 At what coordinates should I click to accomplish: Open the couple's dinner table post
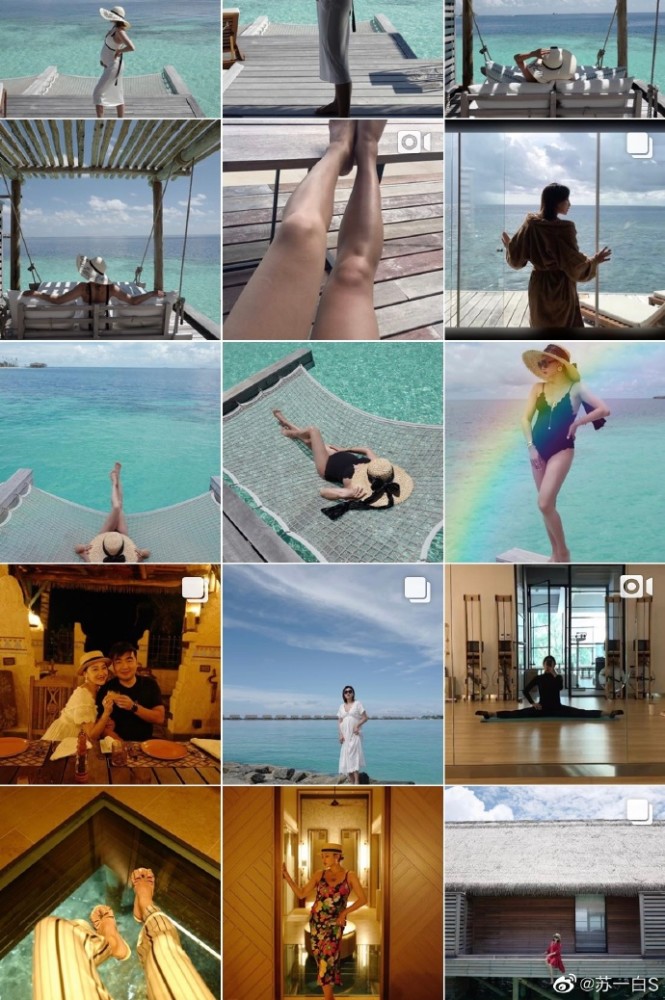pos(110,674)
